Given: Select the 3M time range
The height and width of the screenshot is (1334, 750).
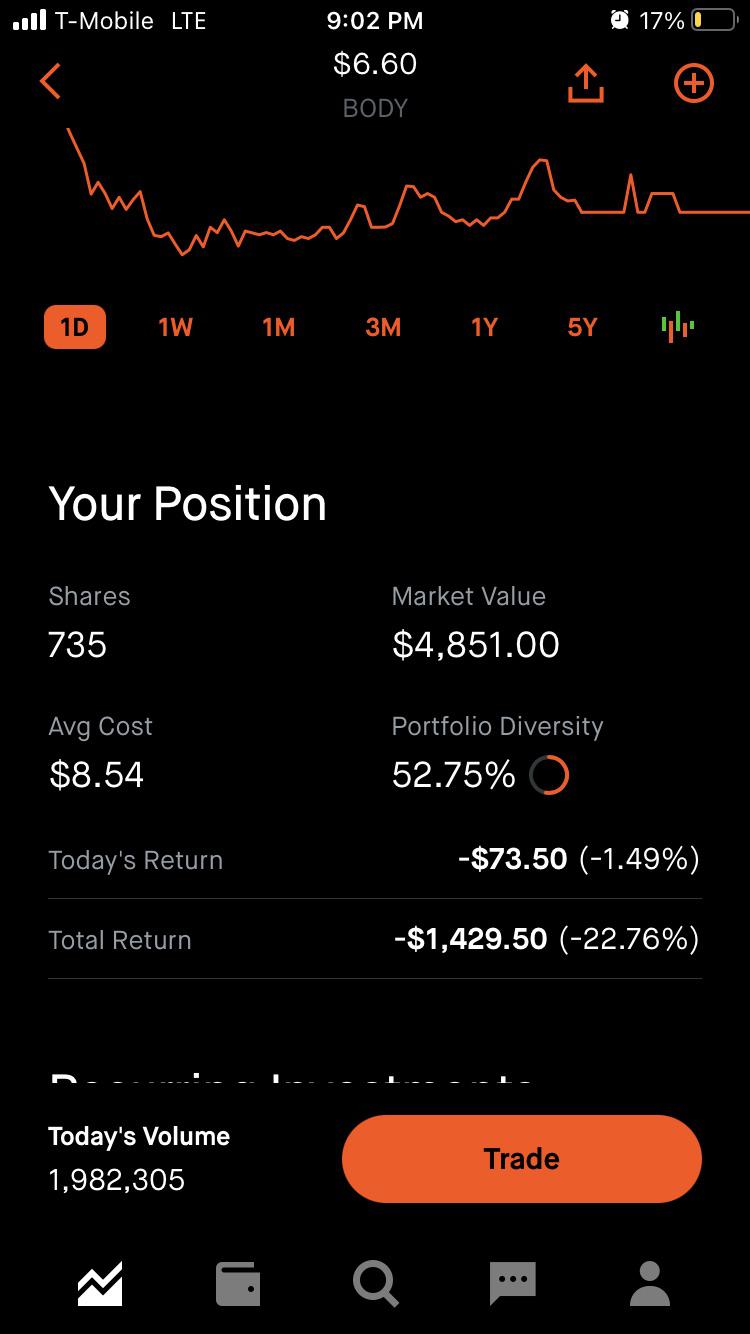Looking at the screenshot, I should pyautogui.click(x=383, y=326).
